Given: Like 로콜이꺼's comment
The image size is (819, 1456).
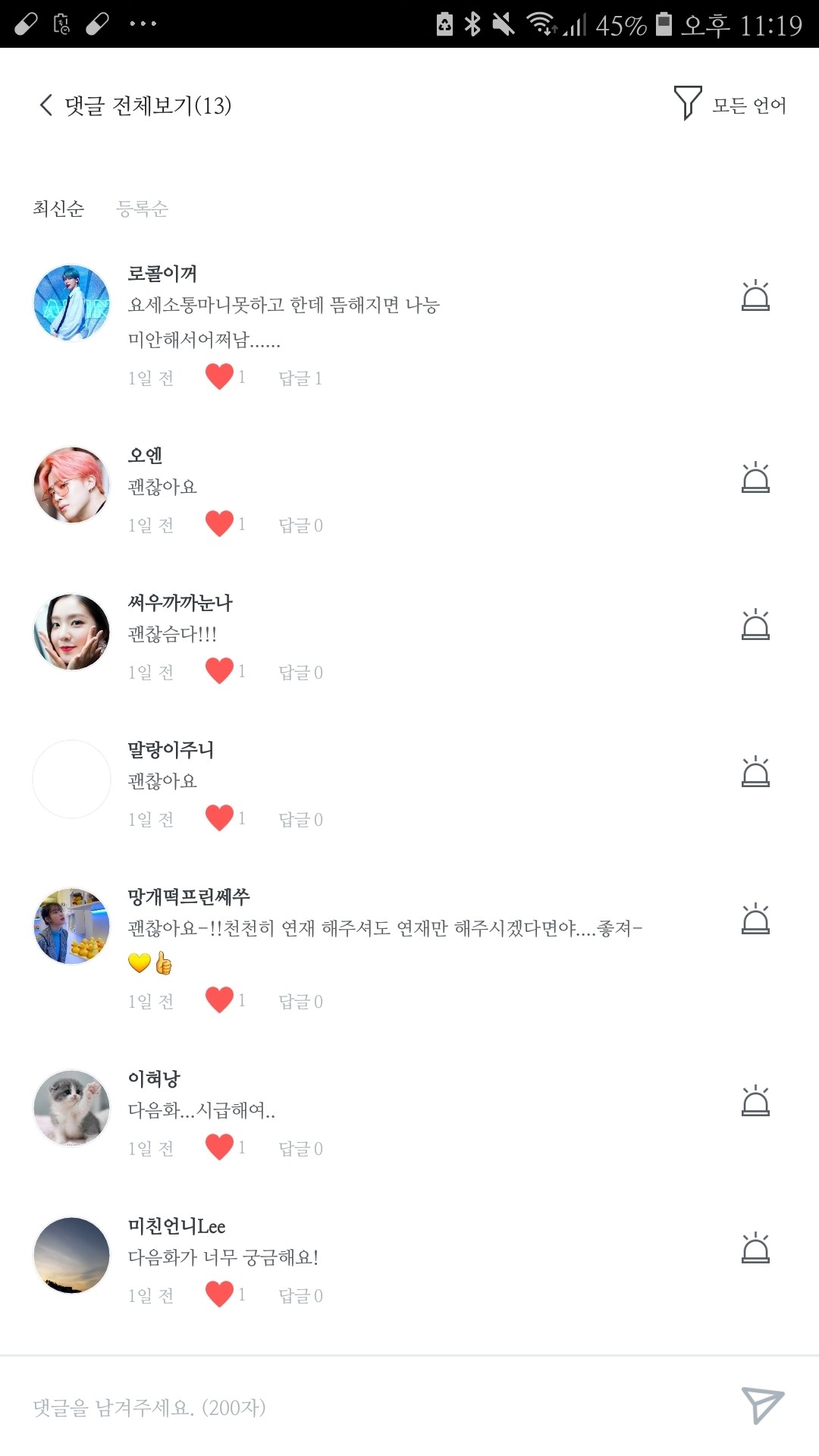Looking at the screenshot, I should [220, 377].
